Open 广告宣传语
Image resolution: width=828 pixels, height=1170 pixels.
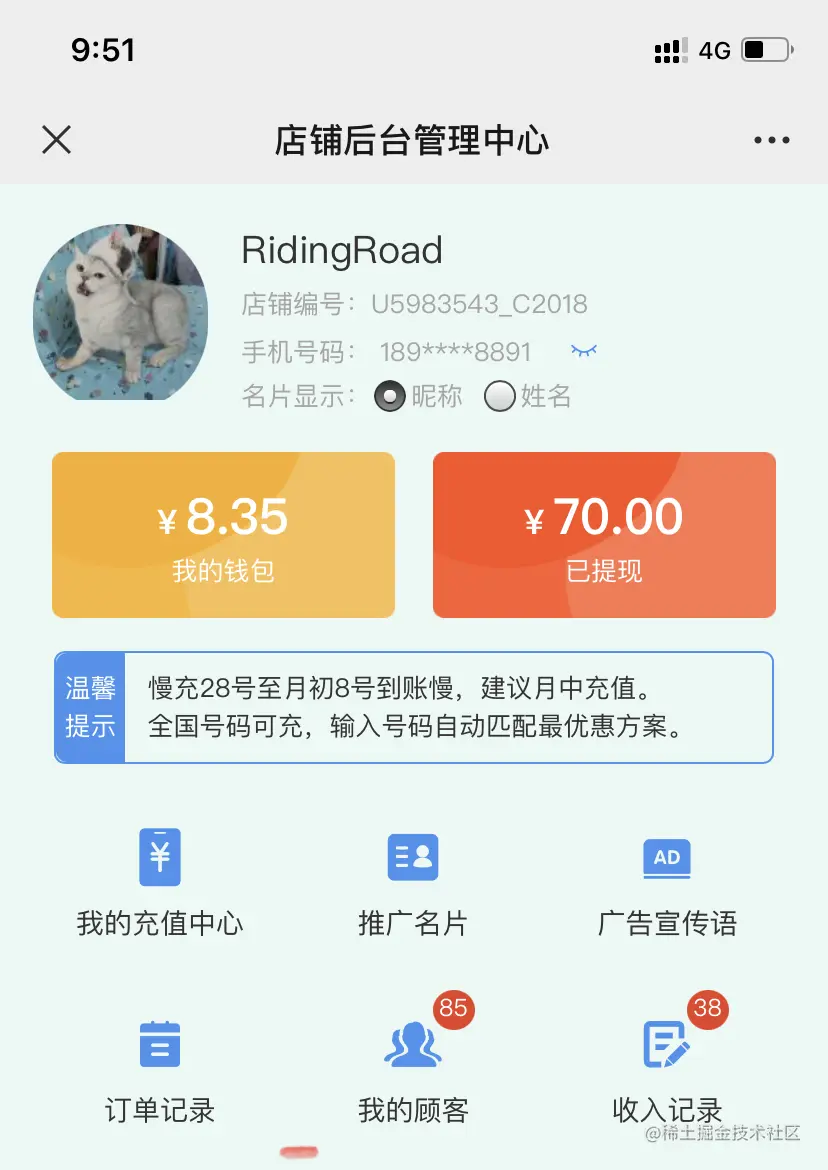(x=667, y=880)
